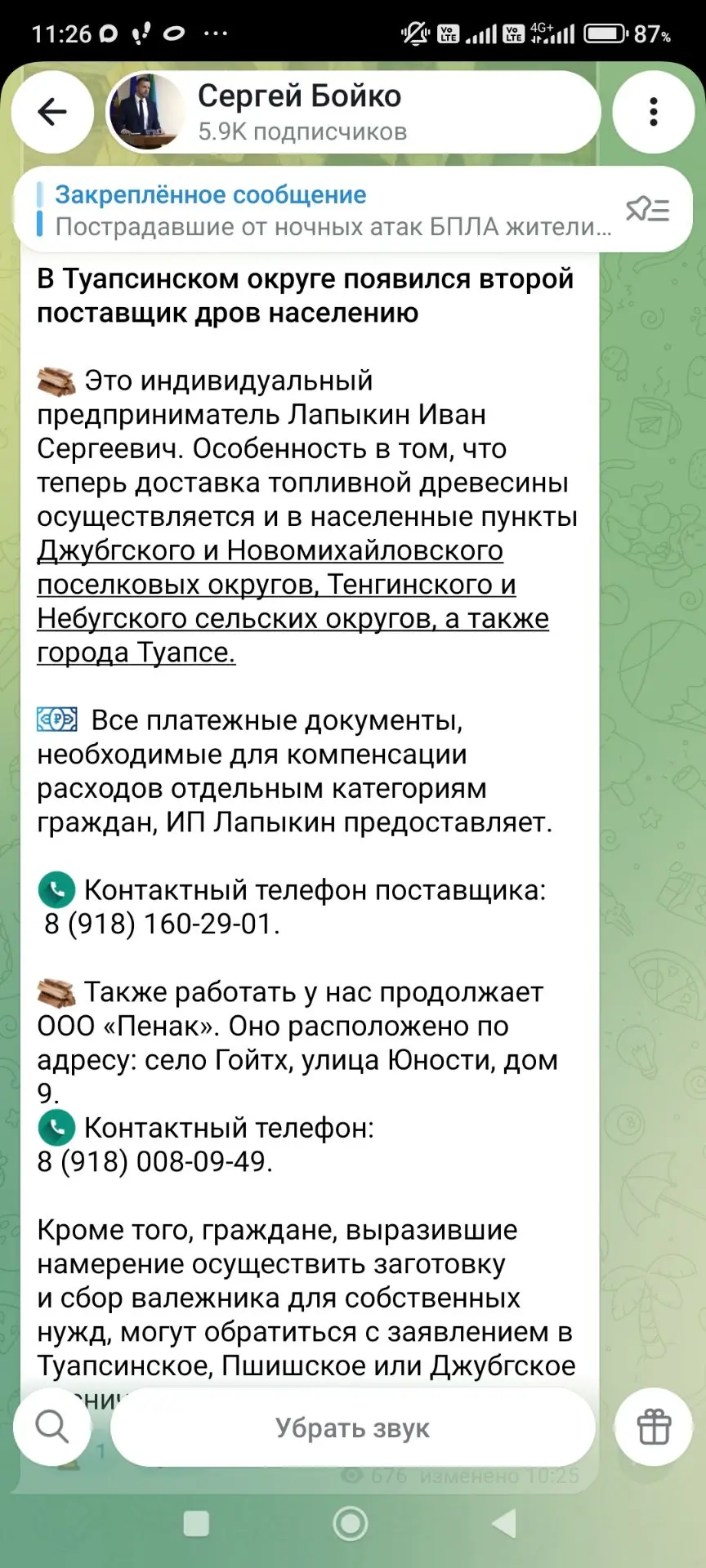706x1568 pixels.
Task: Show the list of pinned messages
Action: coord(648,210)
